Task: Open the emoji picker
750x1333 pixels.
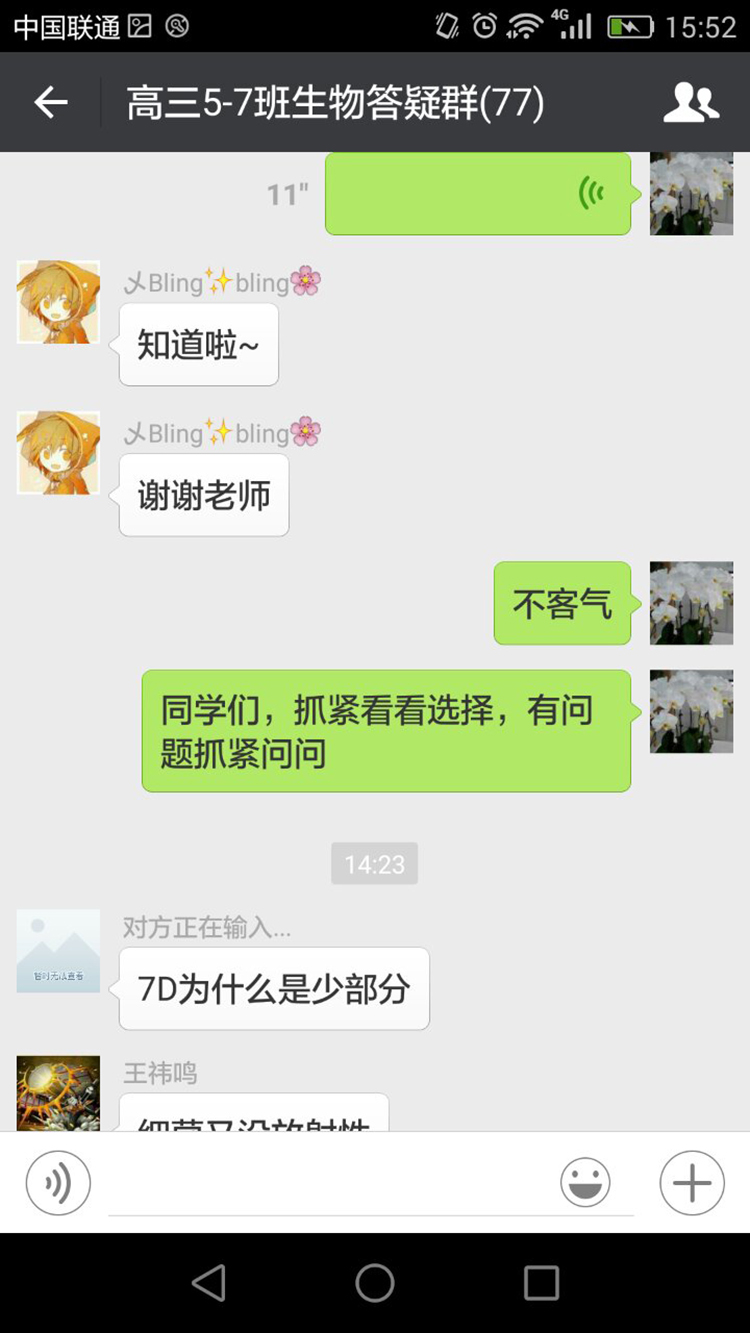Action: (585, 1183)
